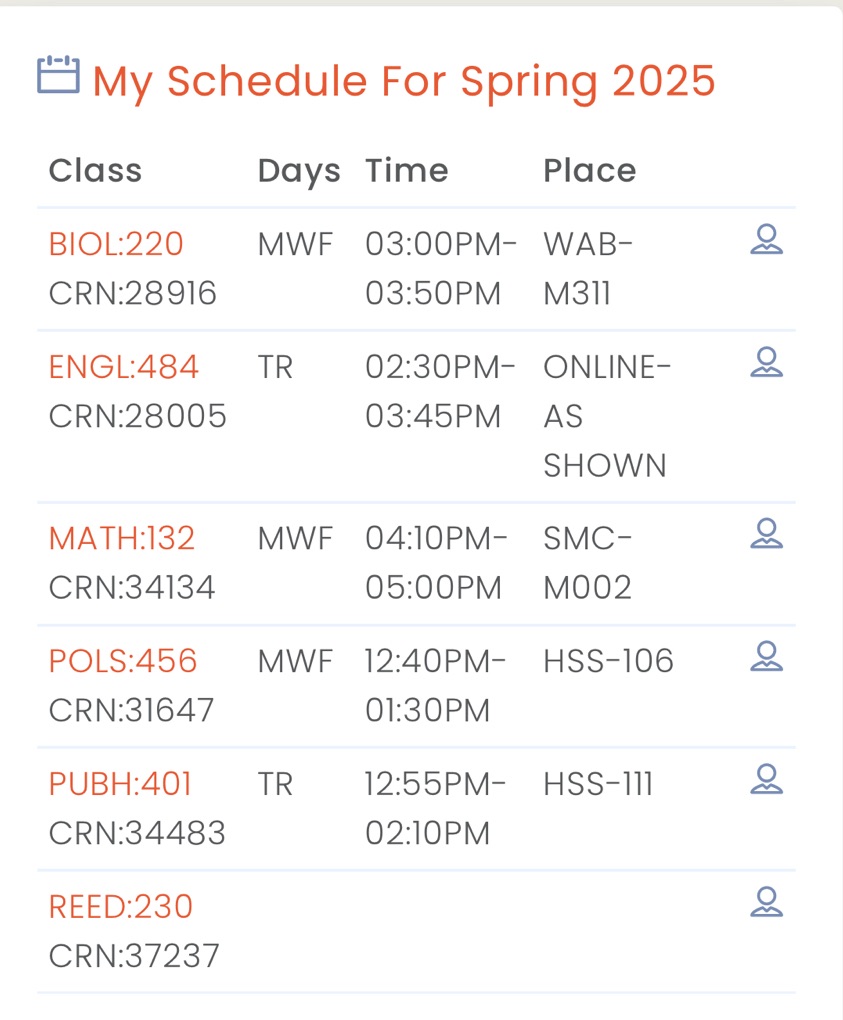Show the instructor icon for MATH:132
The width and height of the screenshot is (843, 1020).
(x=766, y=534)
